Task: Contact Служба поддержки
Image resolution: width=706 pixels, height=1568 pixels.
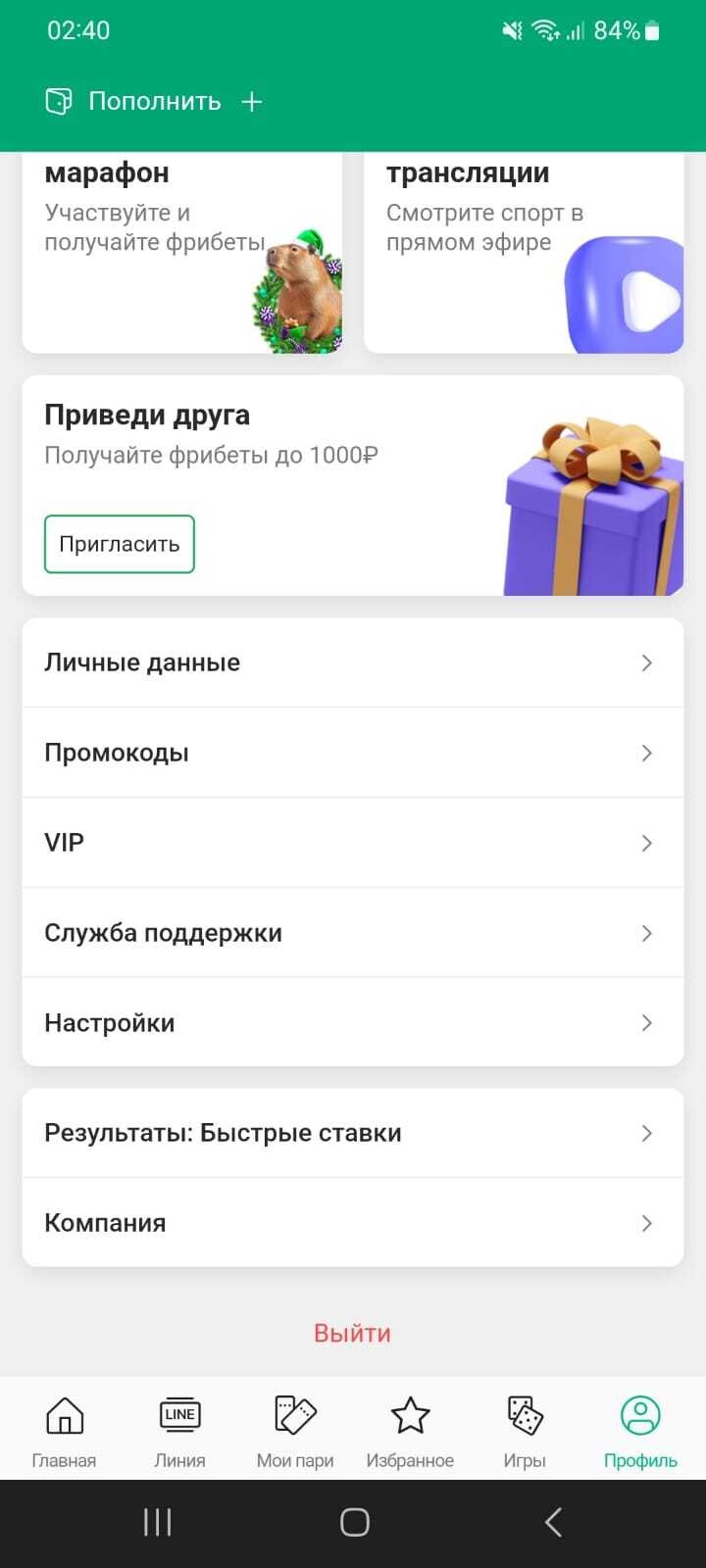Action: click(x=352, y=933)
